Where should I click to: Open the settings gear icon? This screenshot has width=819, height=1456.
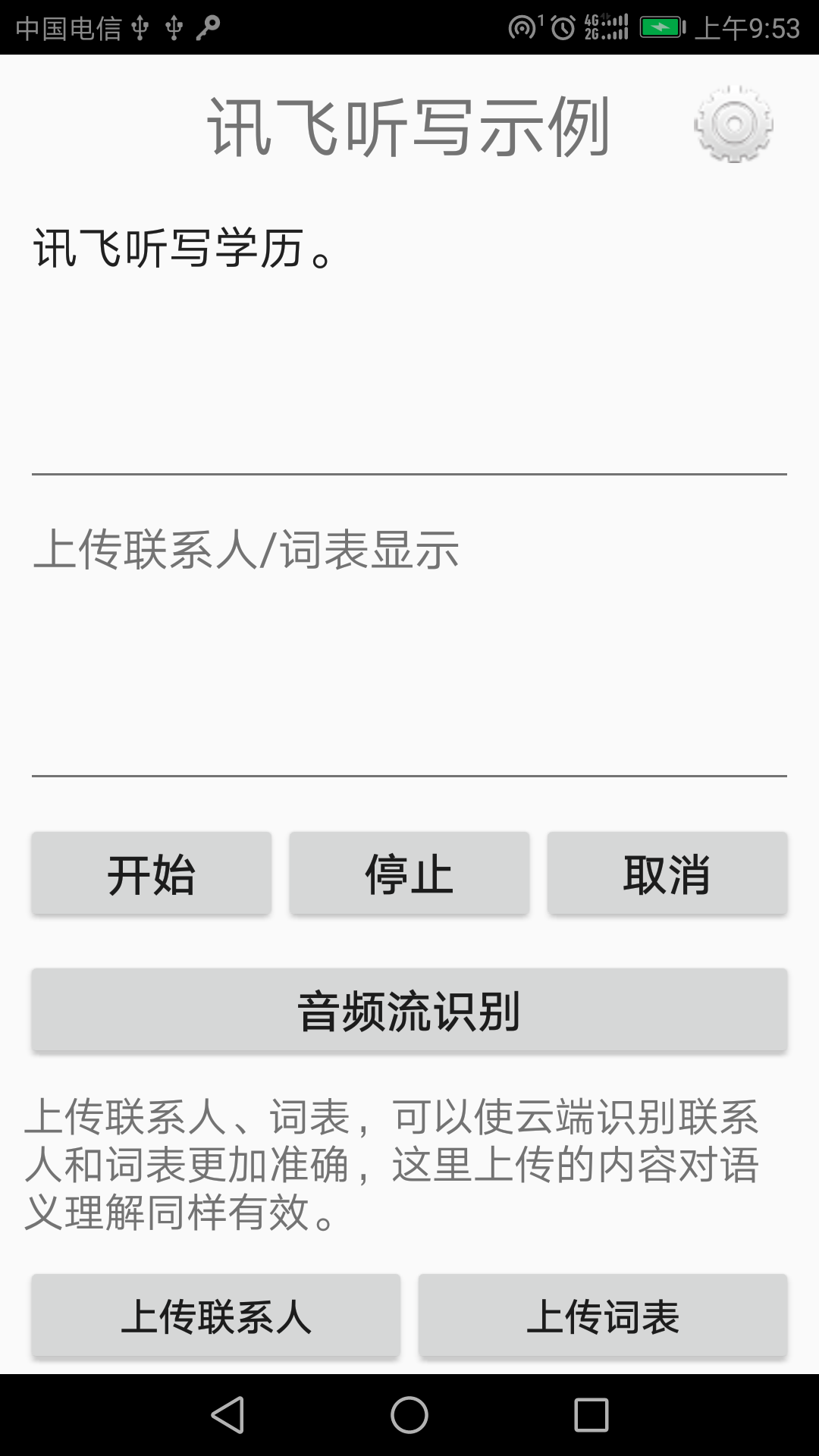(733, 124)
